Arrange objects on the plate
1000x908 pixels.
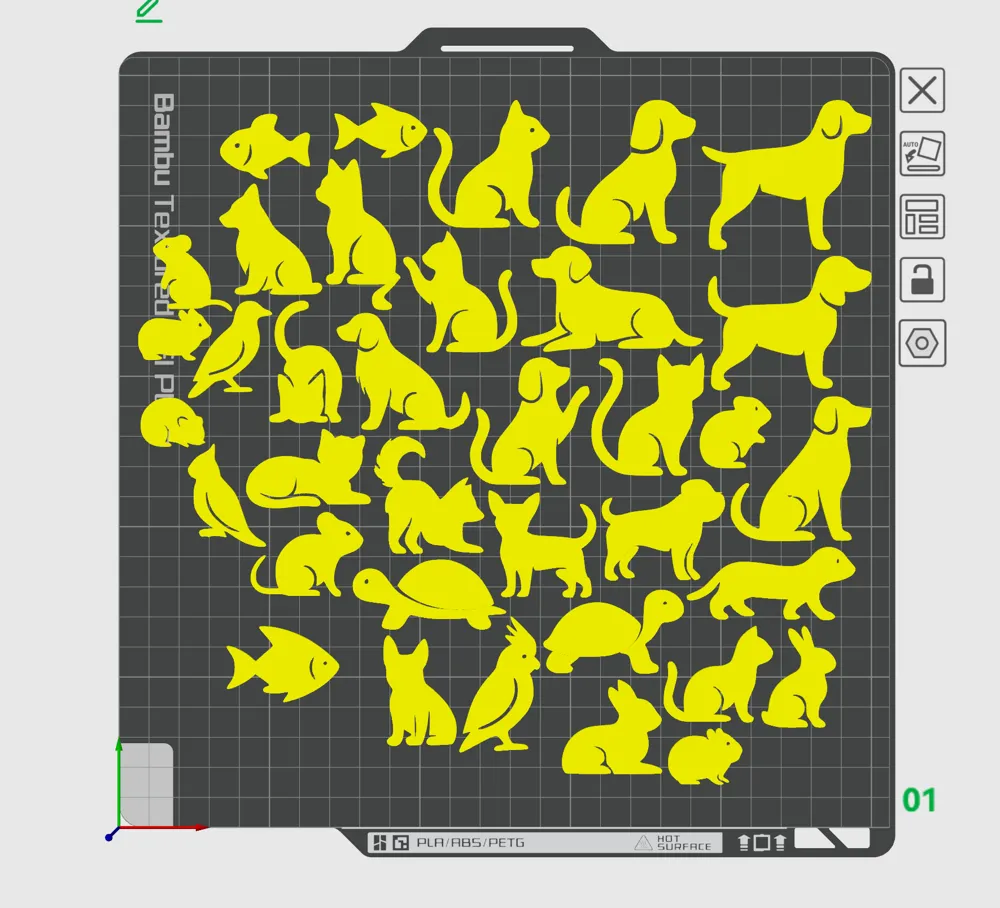tap(922, 217)
